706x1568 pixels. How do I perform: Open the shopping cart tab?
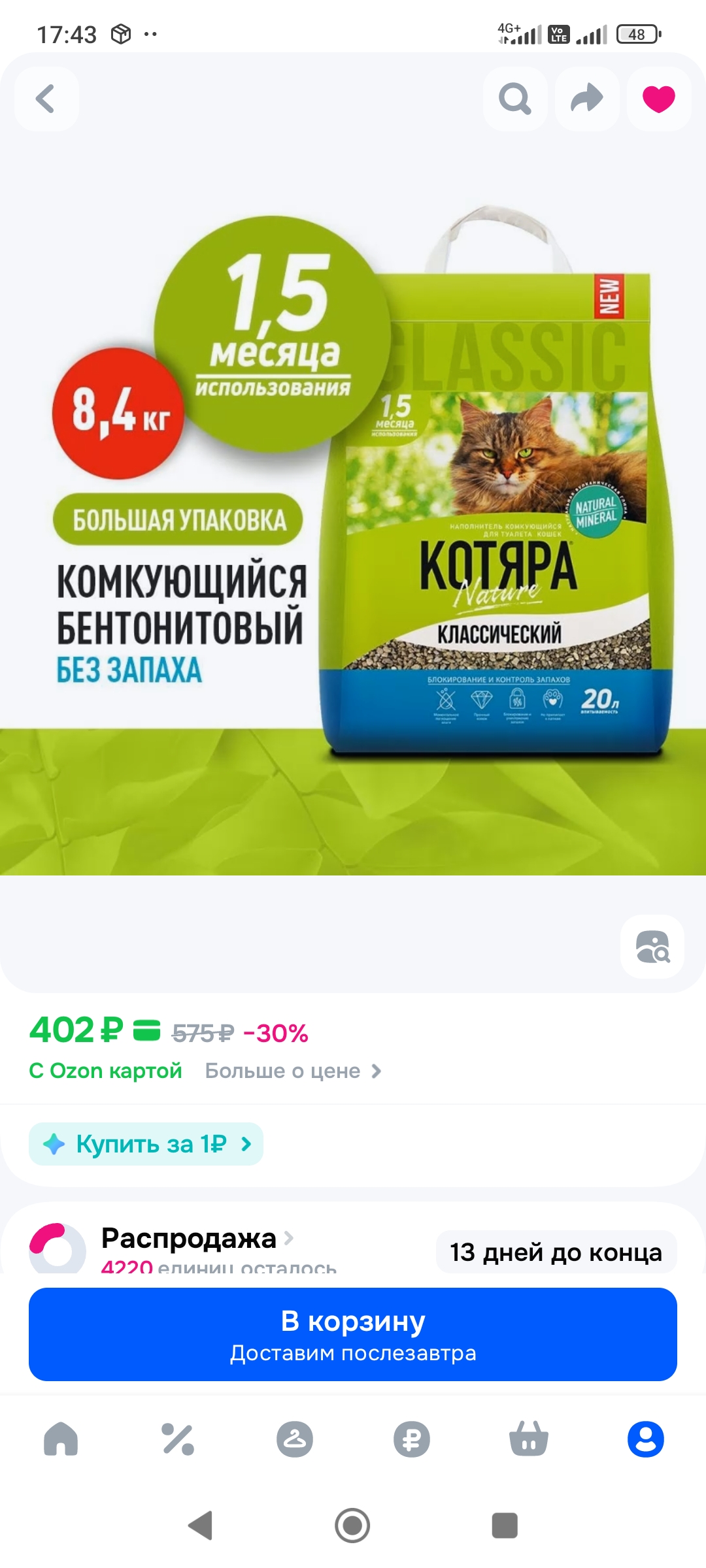pos(529,1439)
